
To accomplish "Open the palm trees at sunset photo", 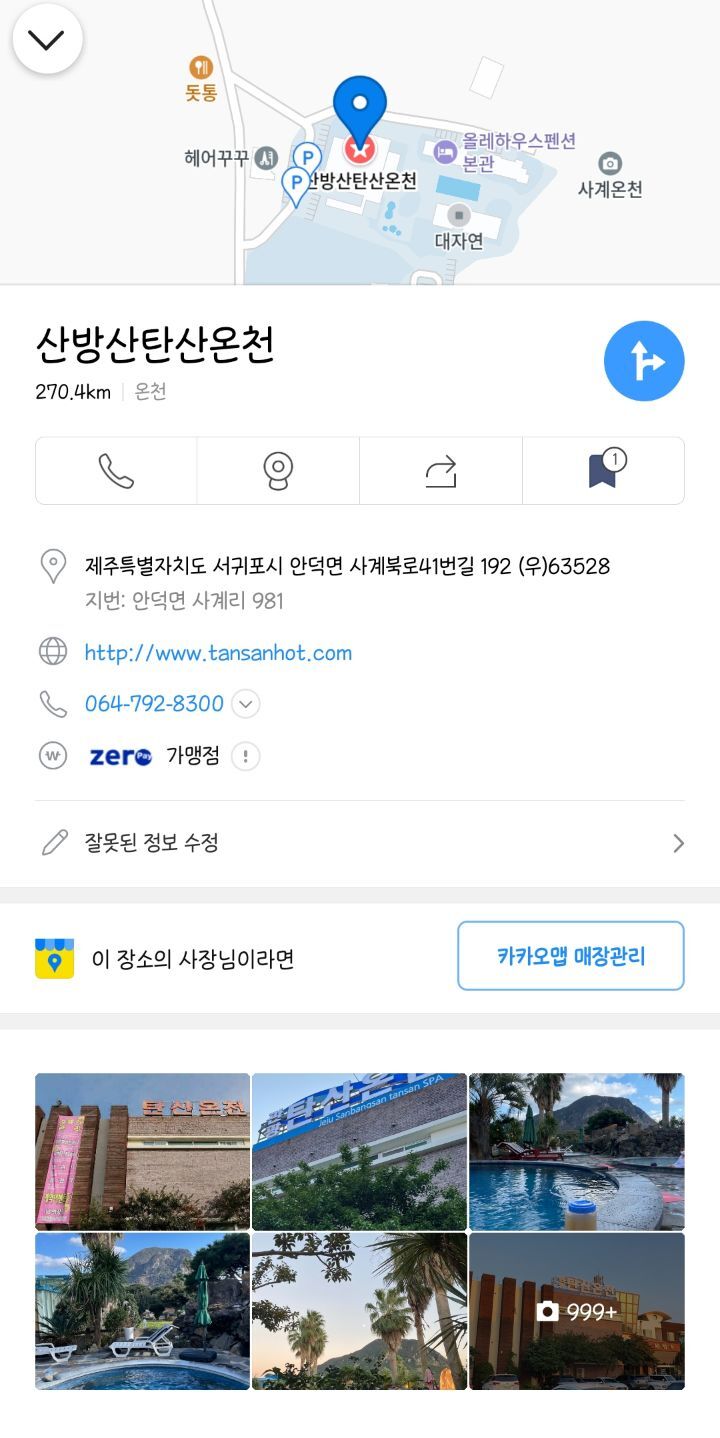I will [359, 1311].
